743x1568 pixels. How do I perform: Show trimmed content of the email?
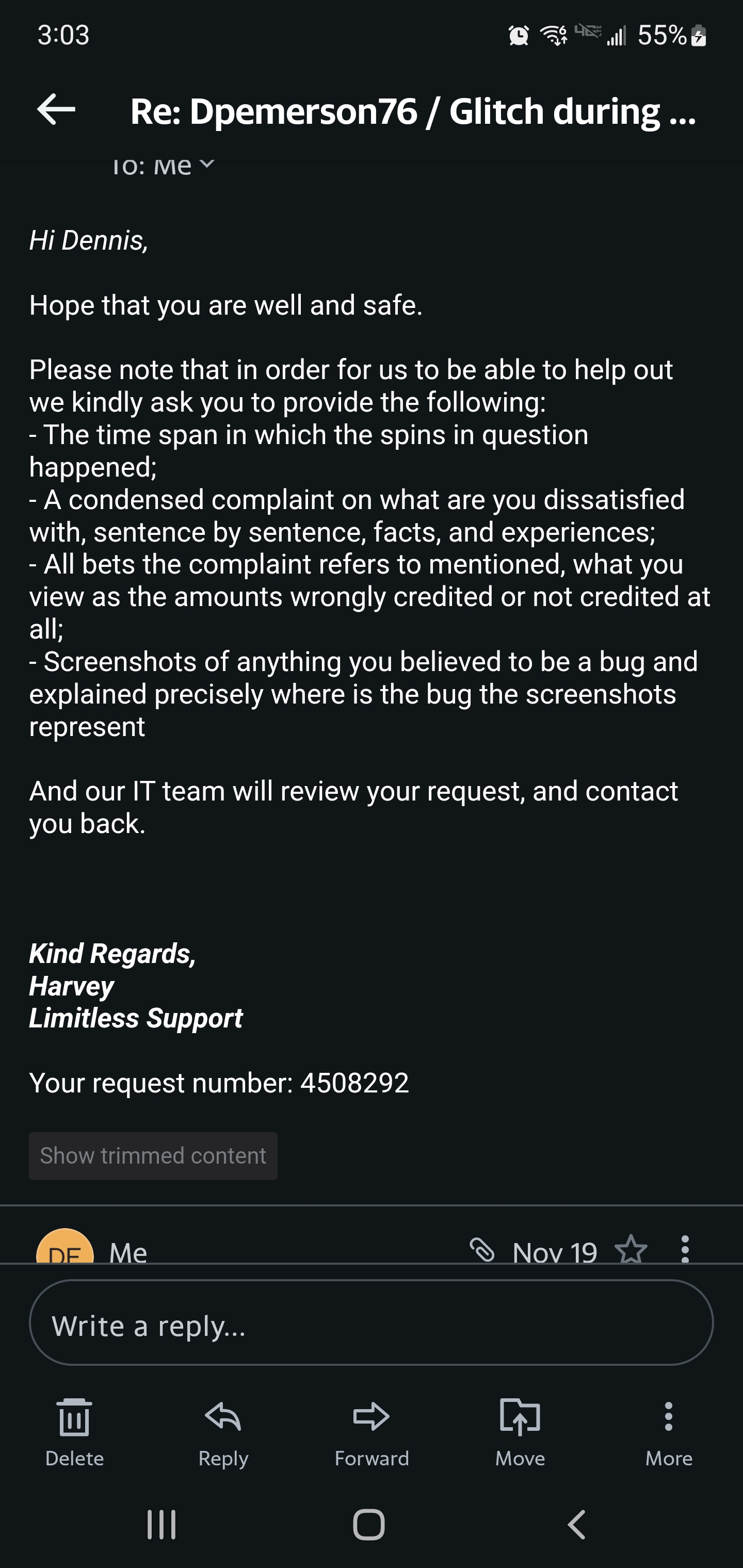pos(153,1156)
